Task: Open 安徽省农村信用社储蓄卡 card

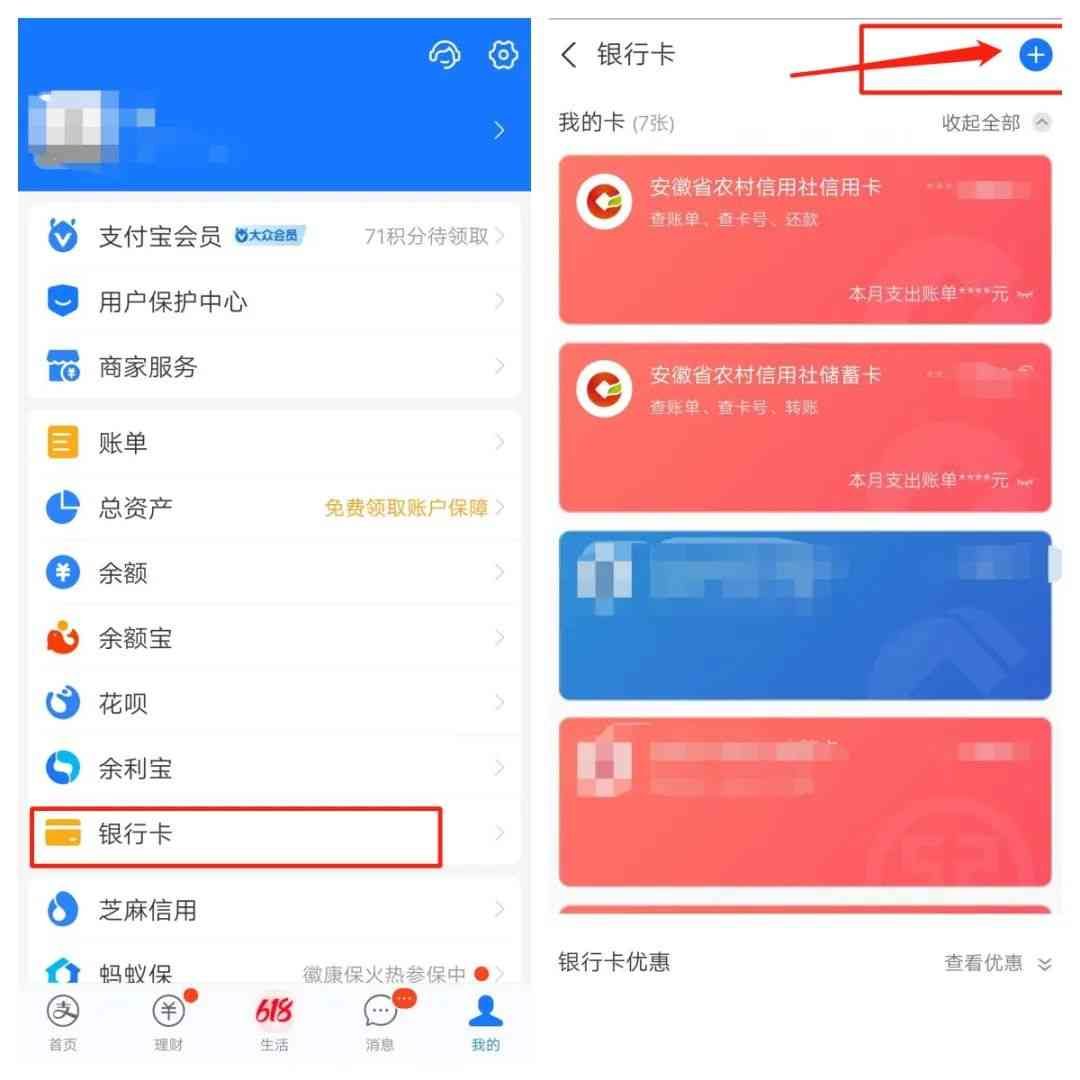Action: [x=805, y=427]
